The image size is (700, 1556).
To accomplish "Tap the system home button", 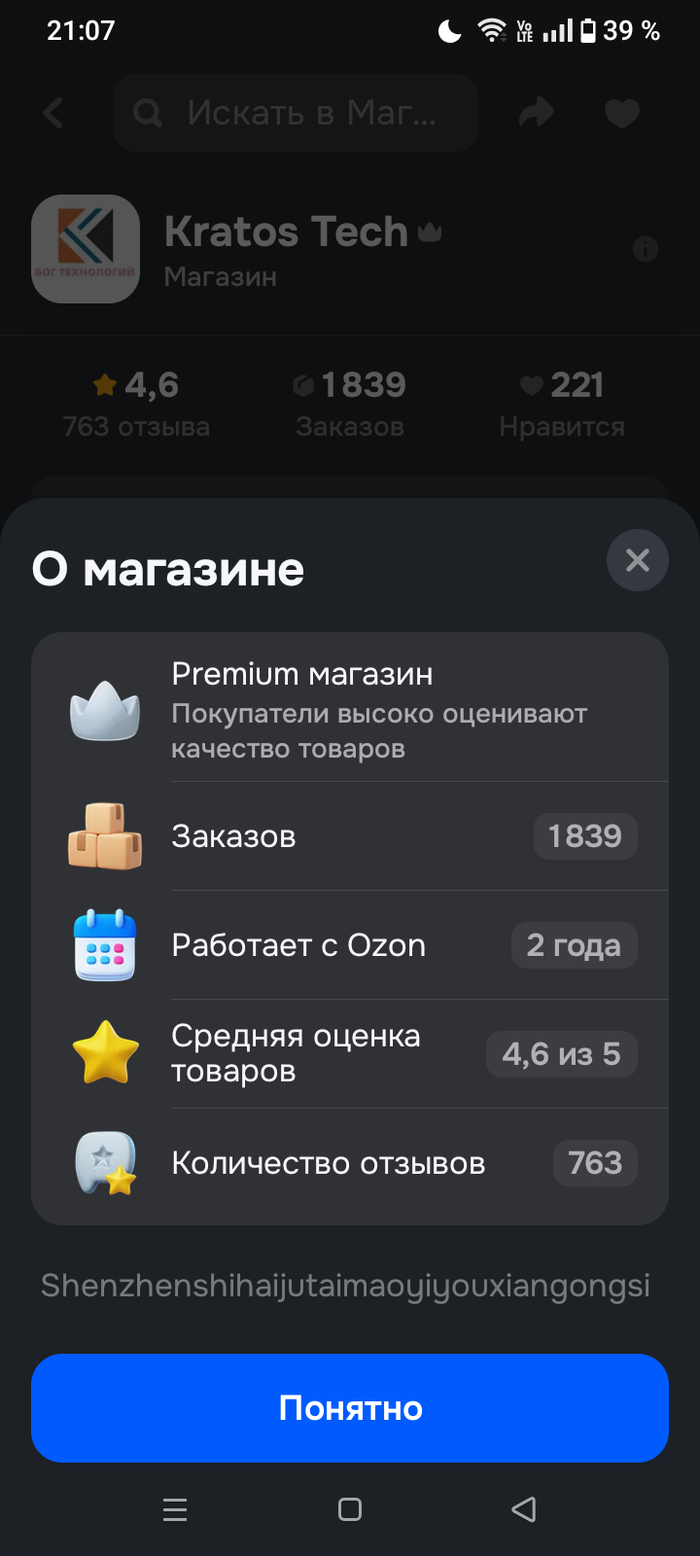I will (x=350, y=1509).
